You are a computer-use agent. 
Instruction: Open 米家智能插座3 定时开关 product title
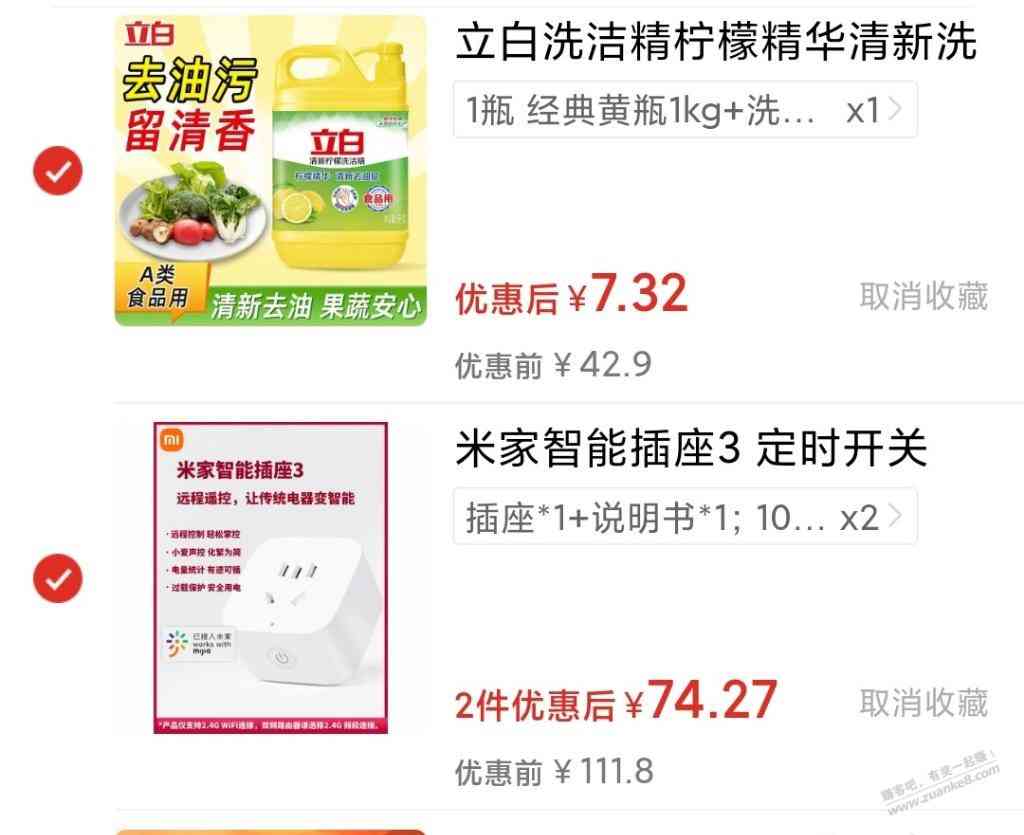[692, 450]
